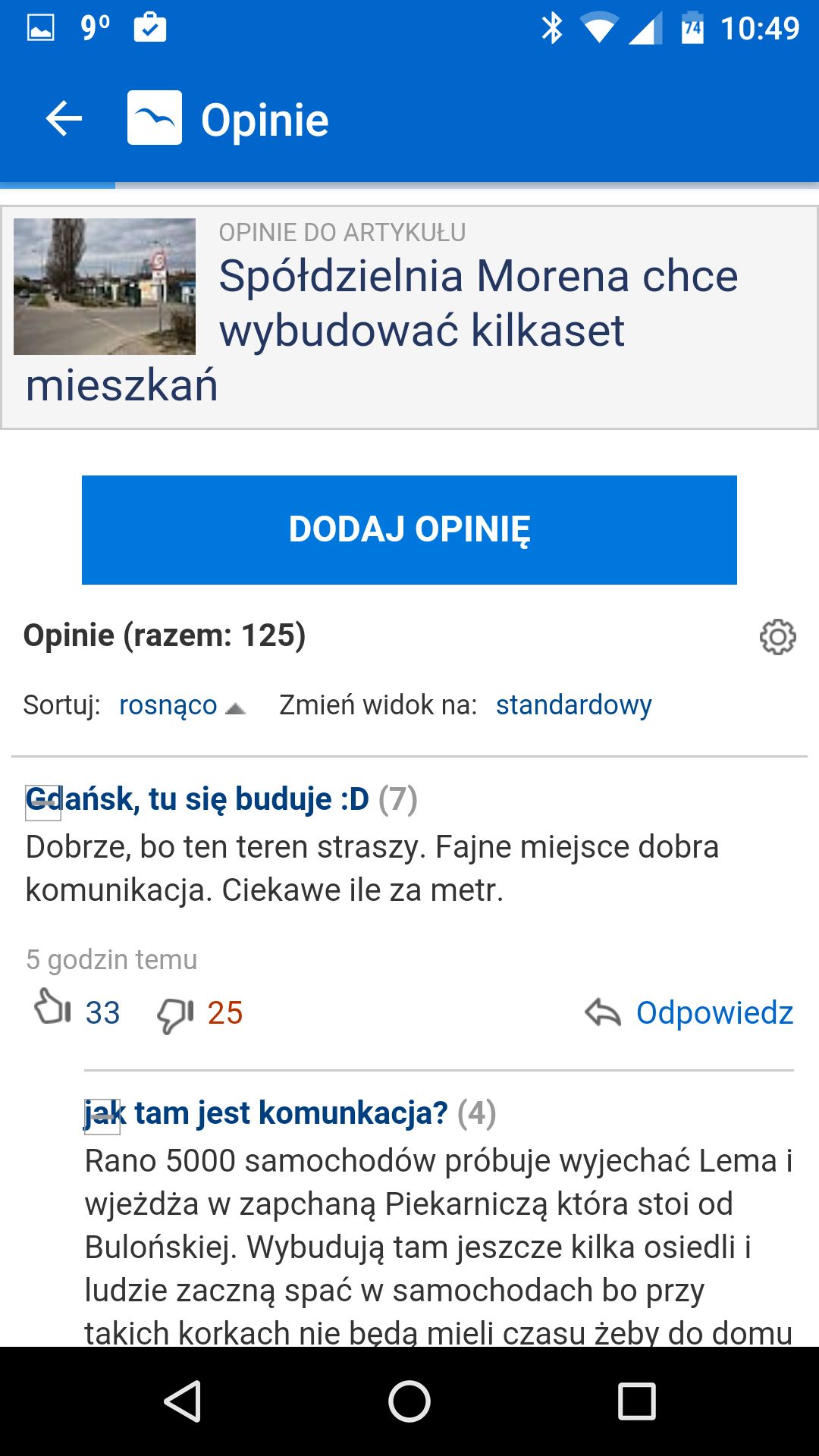Reply via Odpowiedz link
The image size is (819, 1456).
click(x=689, y=1012)
